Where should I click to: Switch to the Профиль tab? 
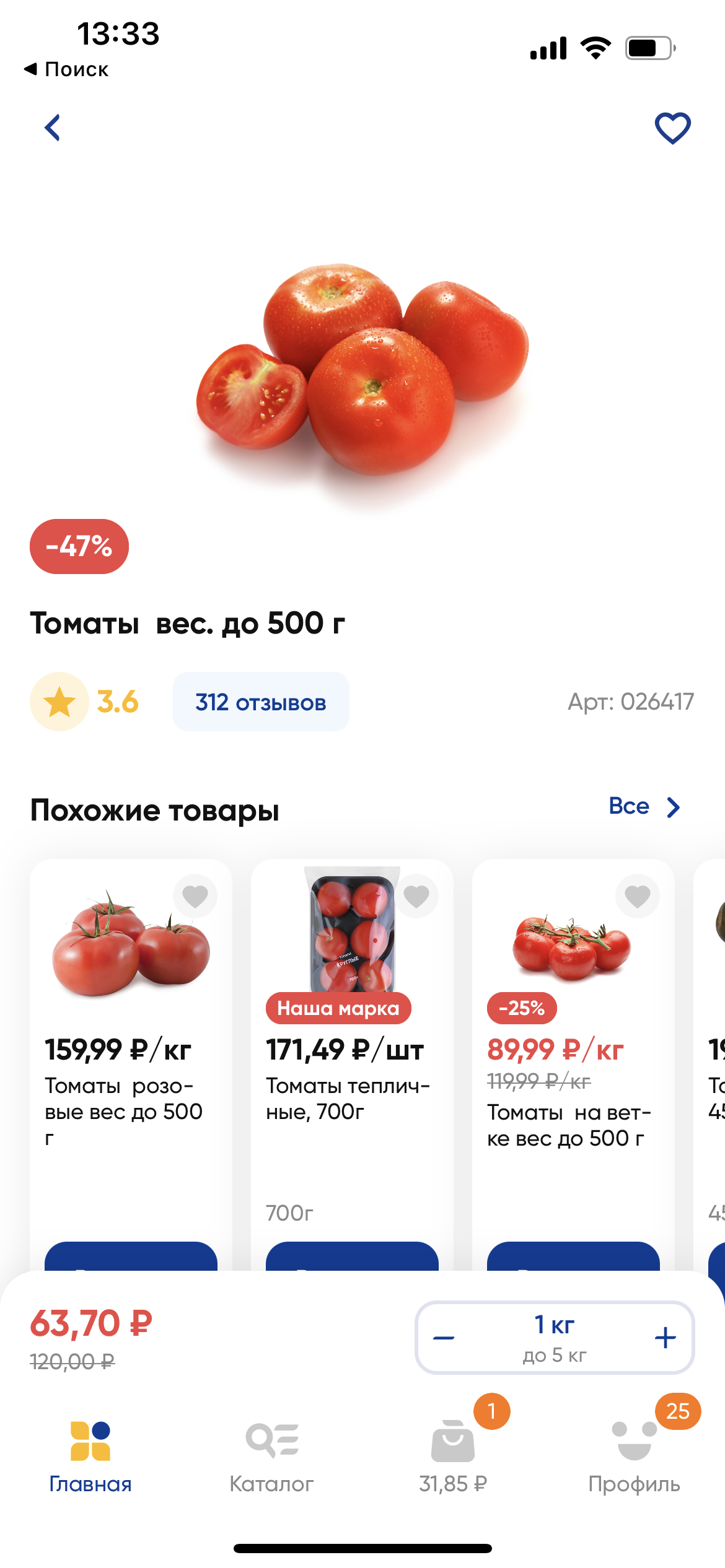tap(634, 1457)
